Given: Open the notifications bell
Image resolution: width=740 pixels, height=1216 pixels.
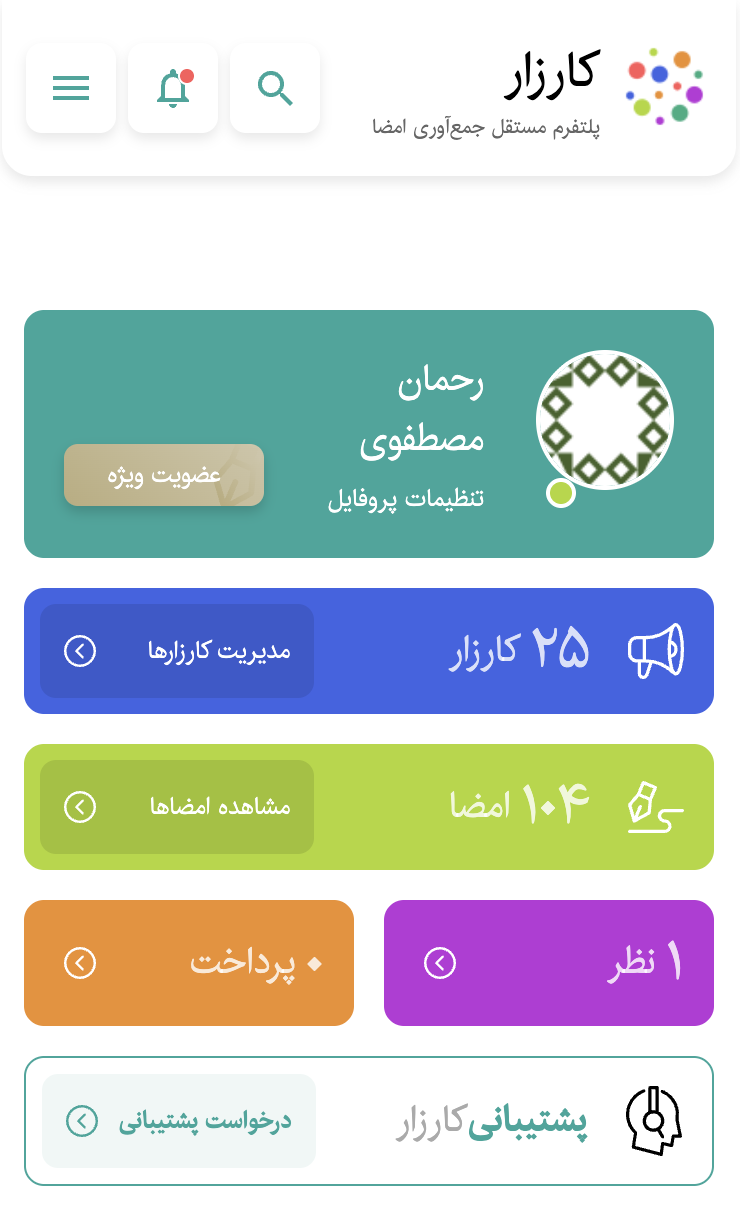Looking at the screenshot, I should click(x=173, y=88).
